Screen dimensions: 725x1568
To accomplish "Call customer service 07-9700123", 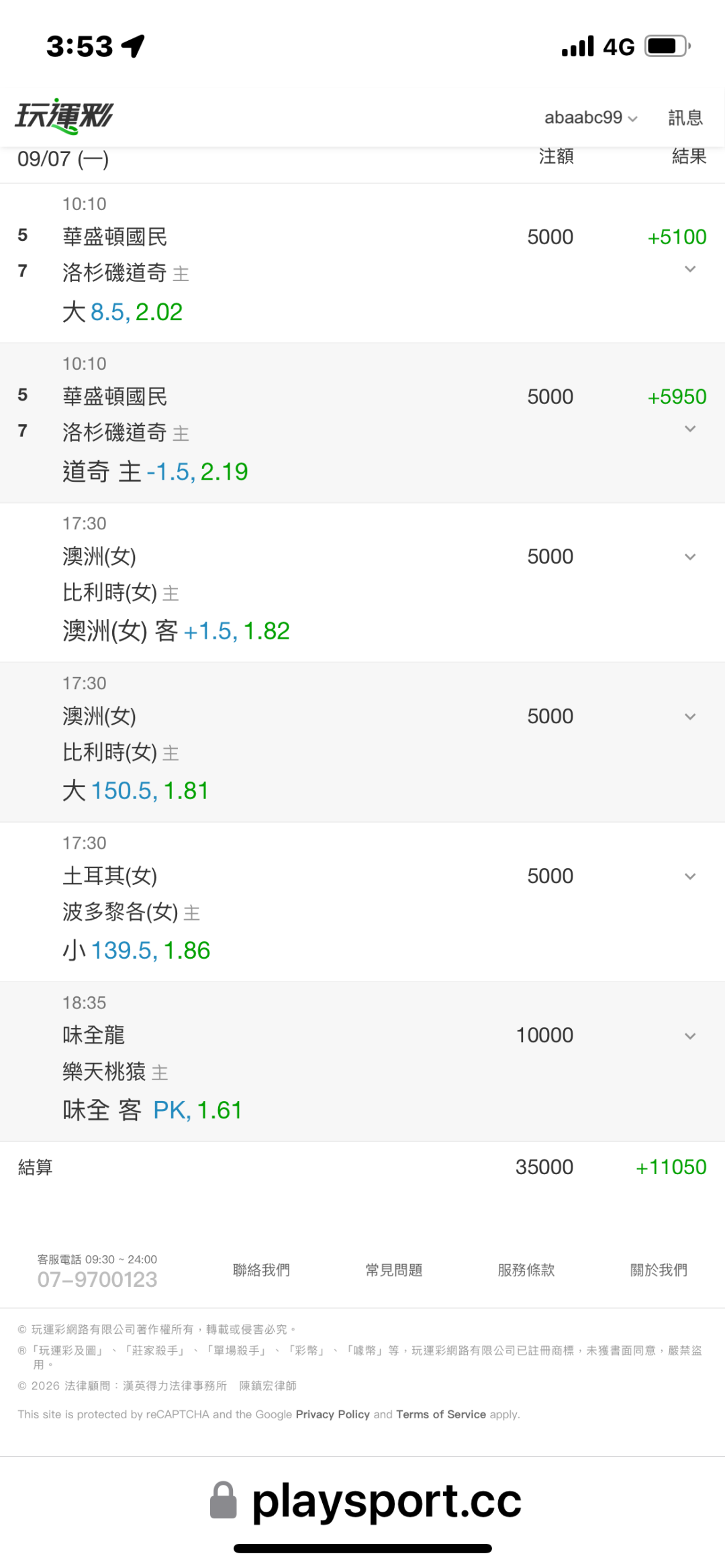I will tap(97, 1279).
